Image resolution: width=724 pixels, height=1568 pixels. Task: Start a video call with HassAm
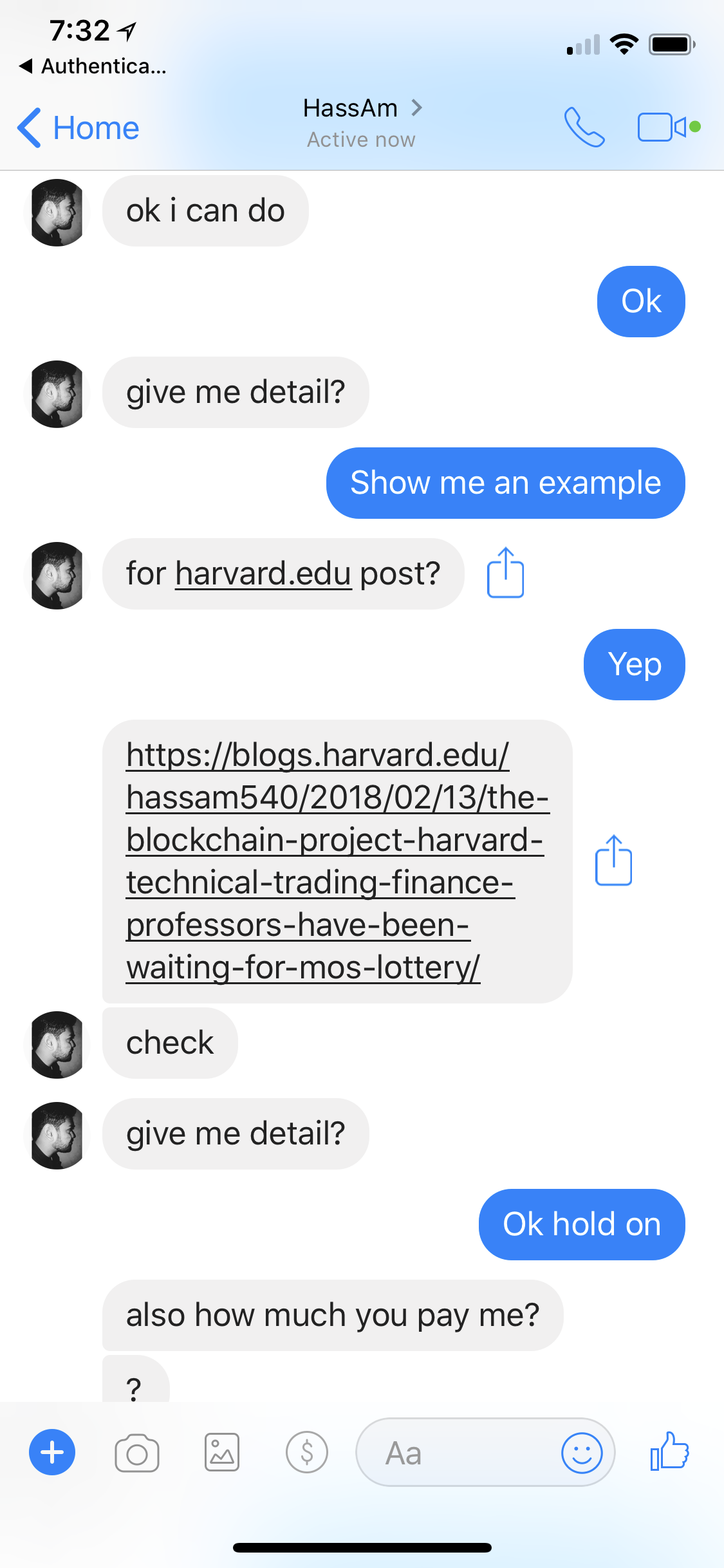(x=663, y=127)
